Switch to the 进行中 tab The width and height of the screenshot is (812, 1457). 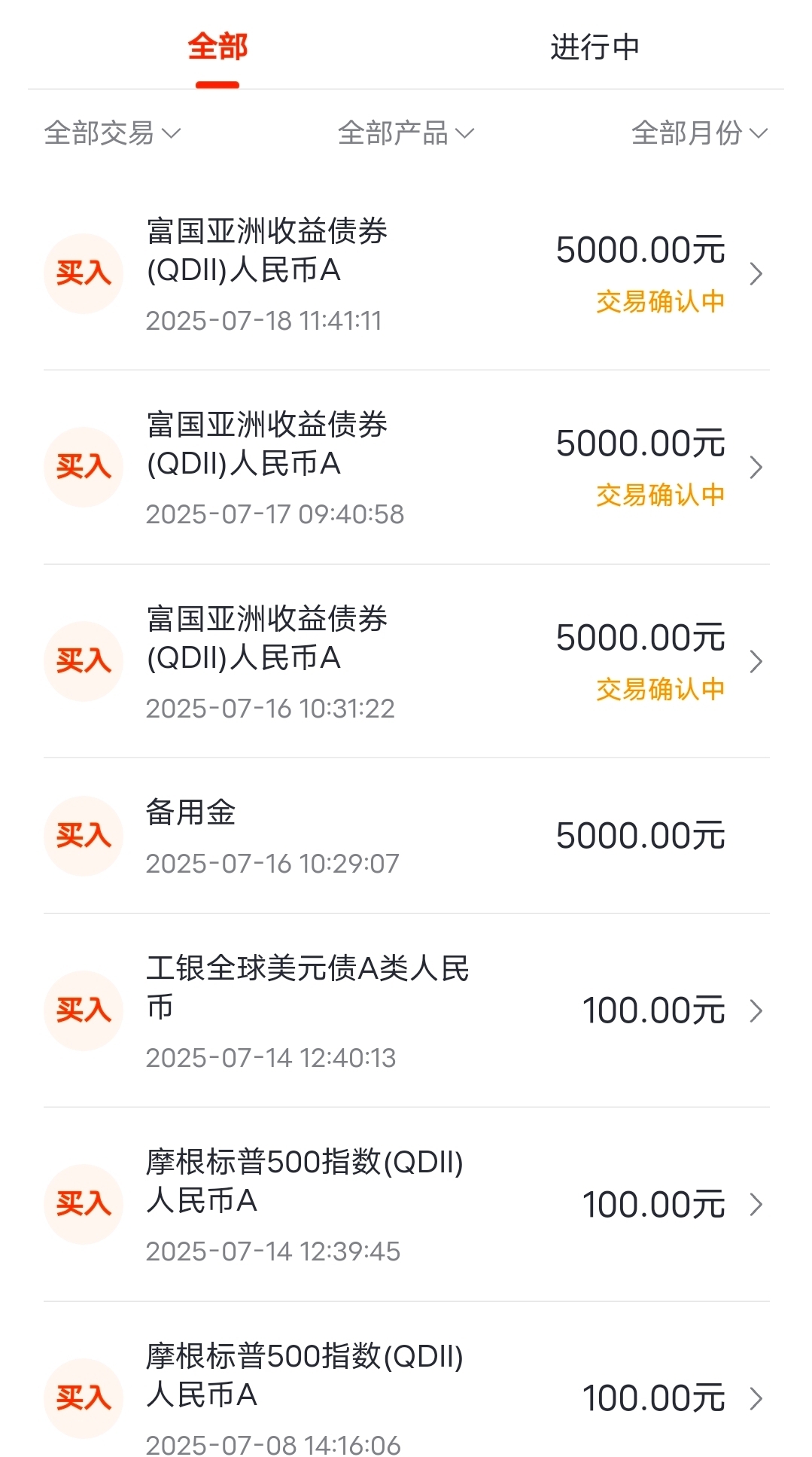[x=595, y=47]
